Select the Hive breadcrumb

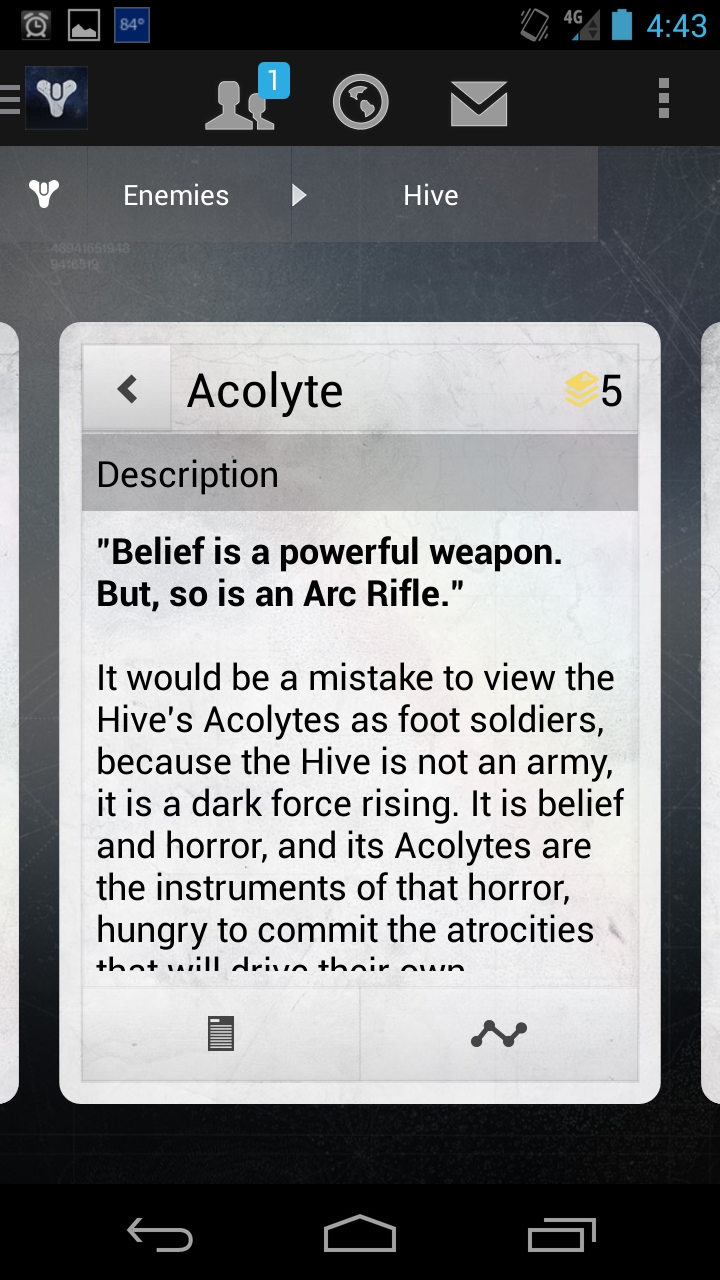click(x=431, y=195)
